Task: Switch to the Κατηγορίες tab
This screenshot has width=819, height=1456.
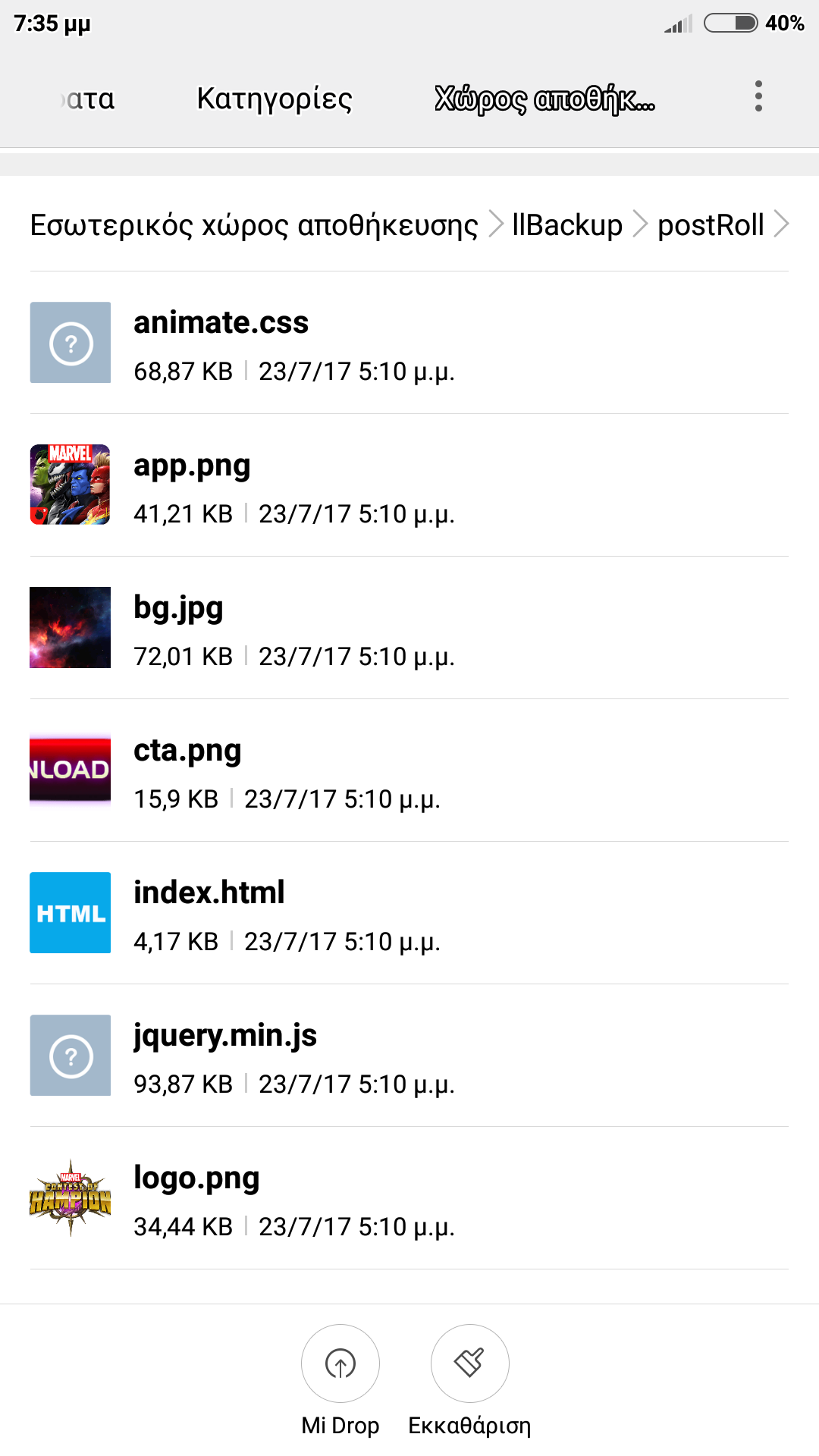Action: pos(275,99)
